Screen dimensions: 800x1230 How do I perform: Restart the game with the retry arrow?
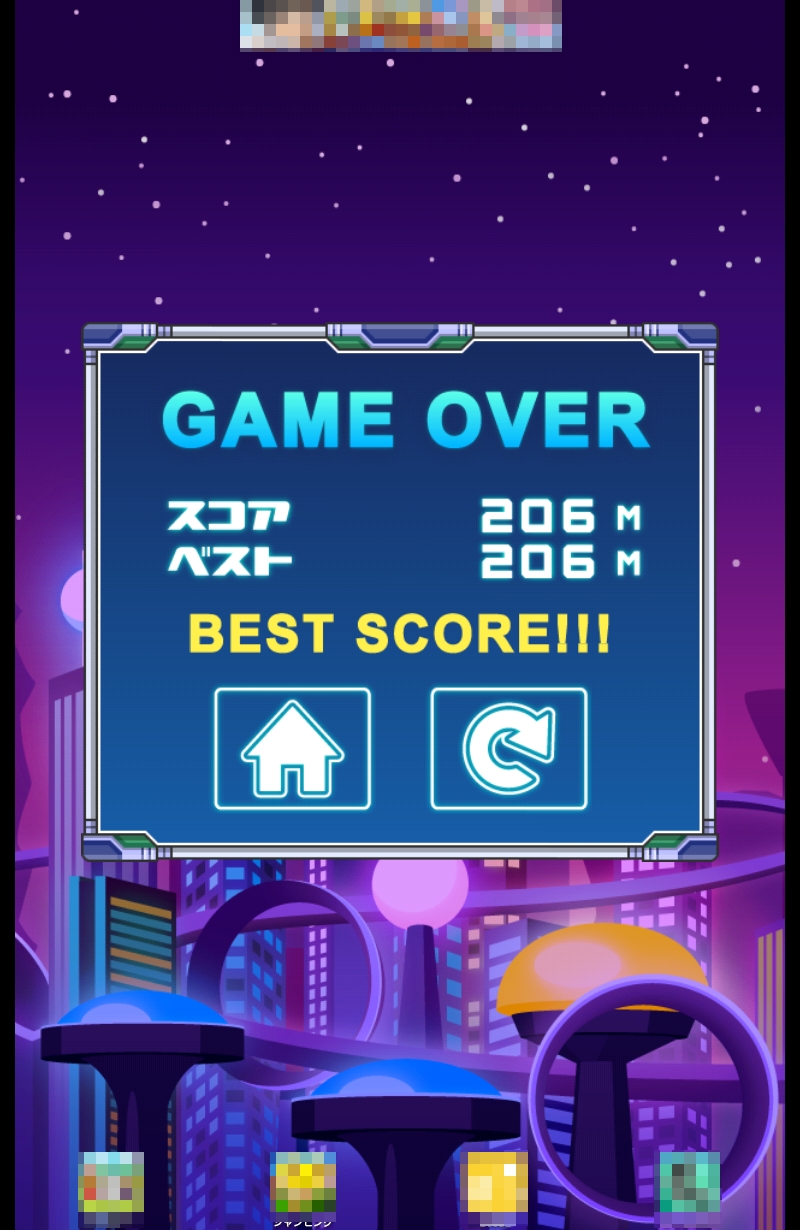tap(508, 748)
